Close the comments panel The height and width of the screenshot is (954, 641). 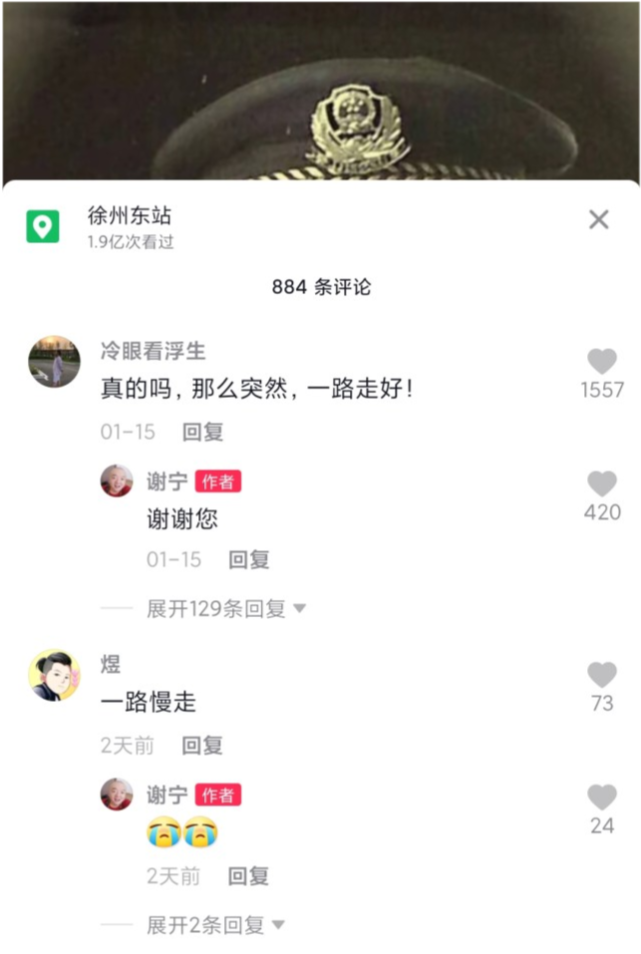click(x=598, y=220)
